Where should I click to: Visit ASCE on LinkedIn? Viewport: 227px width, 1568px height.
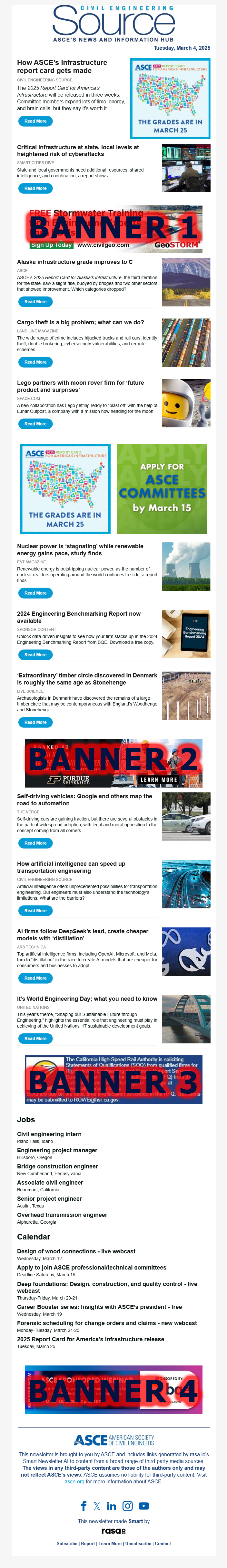point(112,1506)
